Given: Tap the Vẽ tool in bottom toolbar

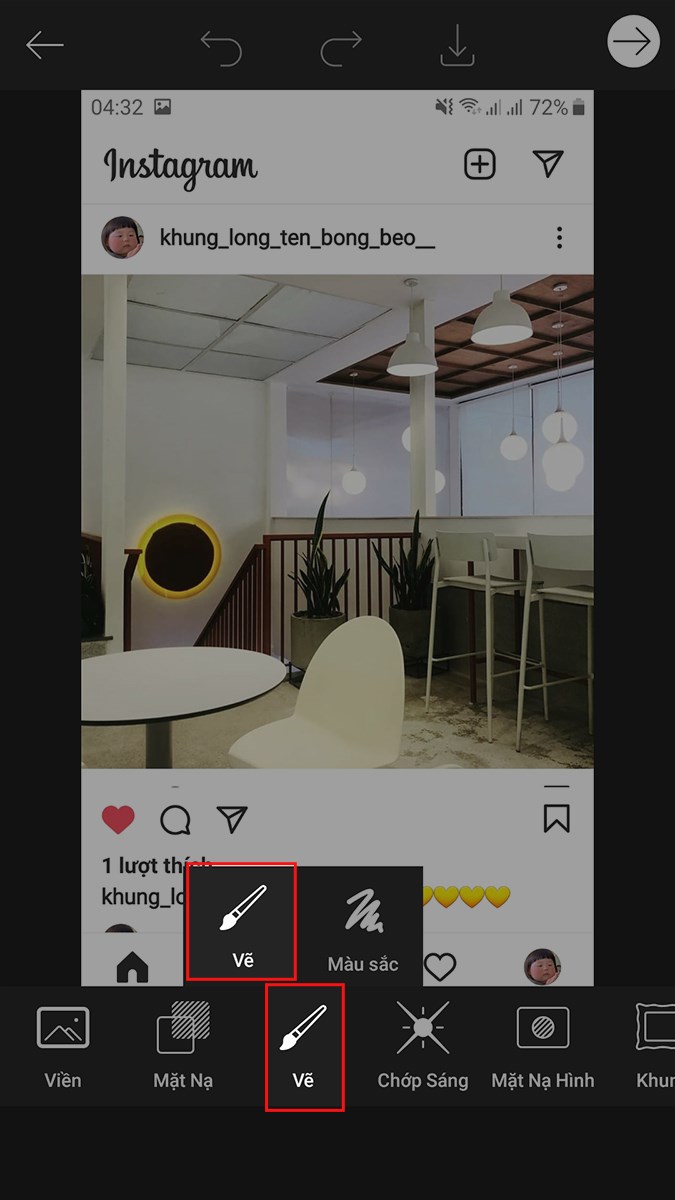Looking at the screenshot, I should coord(304,1047).
